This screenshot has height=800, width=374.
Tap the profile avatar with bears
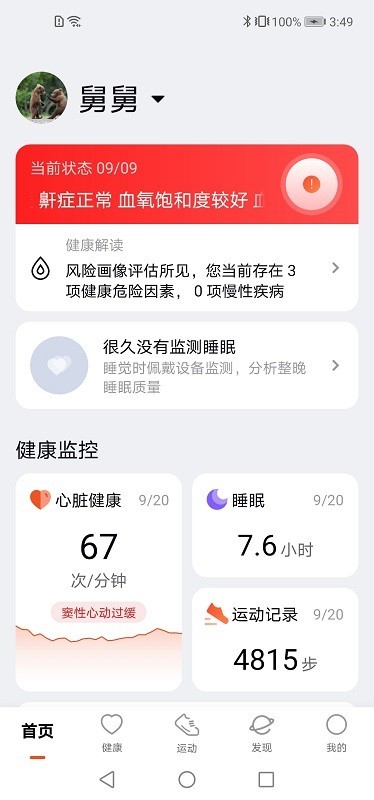[x=42, y=97]
